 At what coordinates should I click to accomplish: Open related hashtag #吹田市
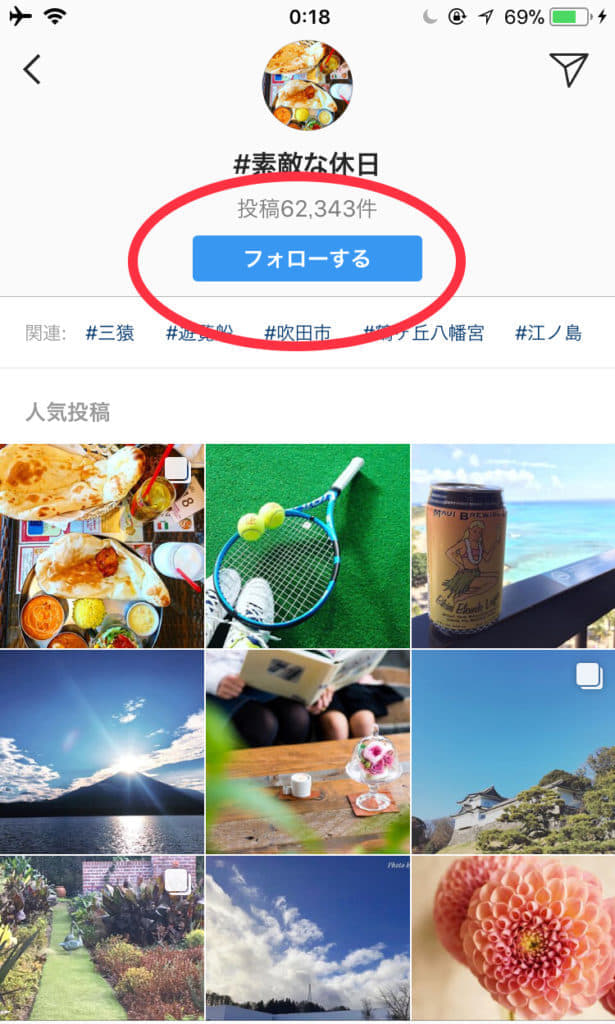(x=297, y=333)
